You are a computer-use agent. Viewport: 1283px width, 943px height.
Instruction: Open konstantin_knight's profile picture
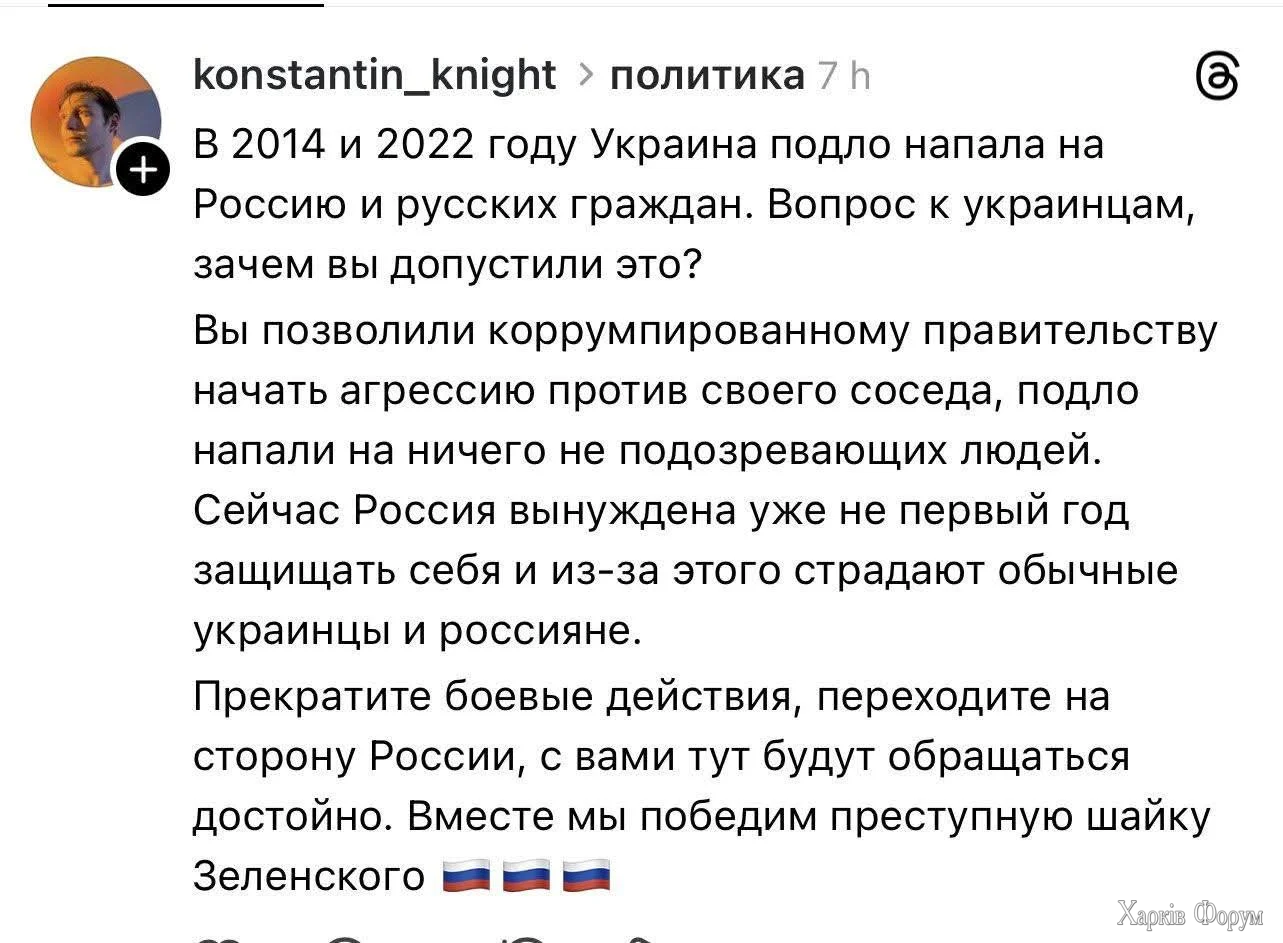pyautogui.click(x=94, y=119)
